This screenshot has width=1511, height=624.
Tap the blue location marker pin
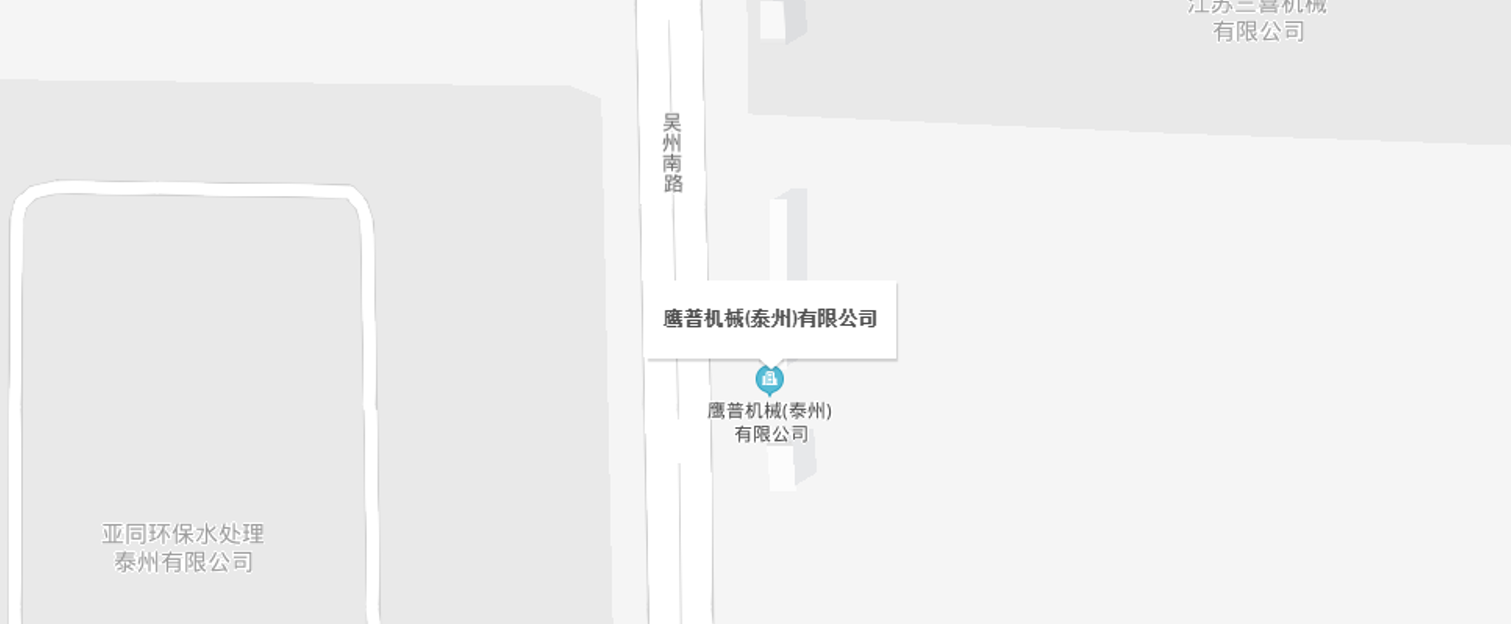click(x=769, y=379)
